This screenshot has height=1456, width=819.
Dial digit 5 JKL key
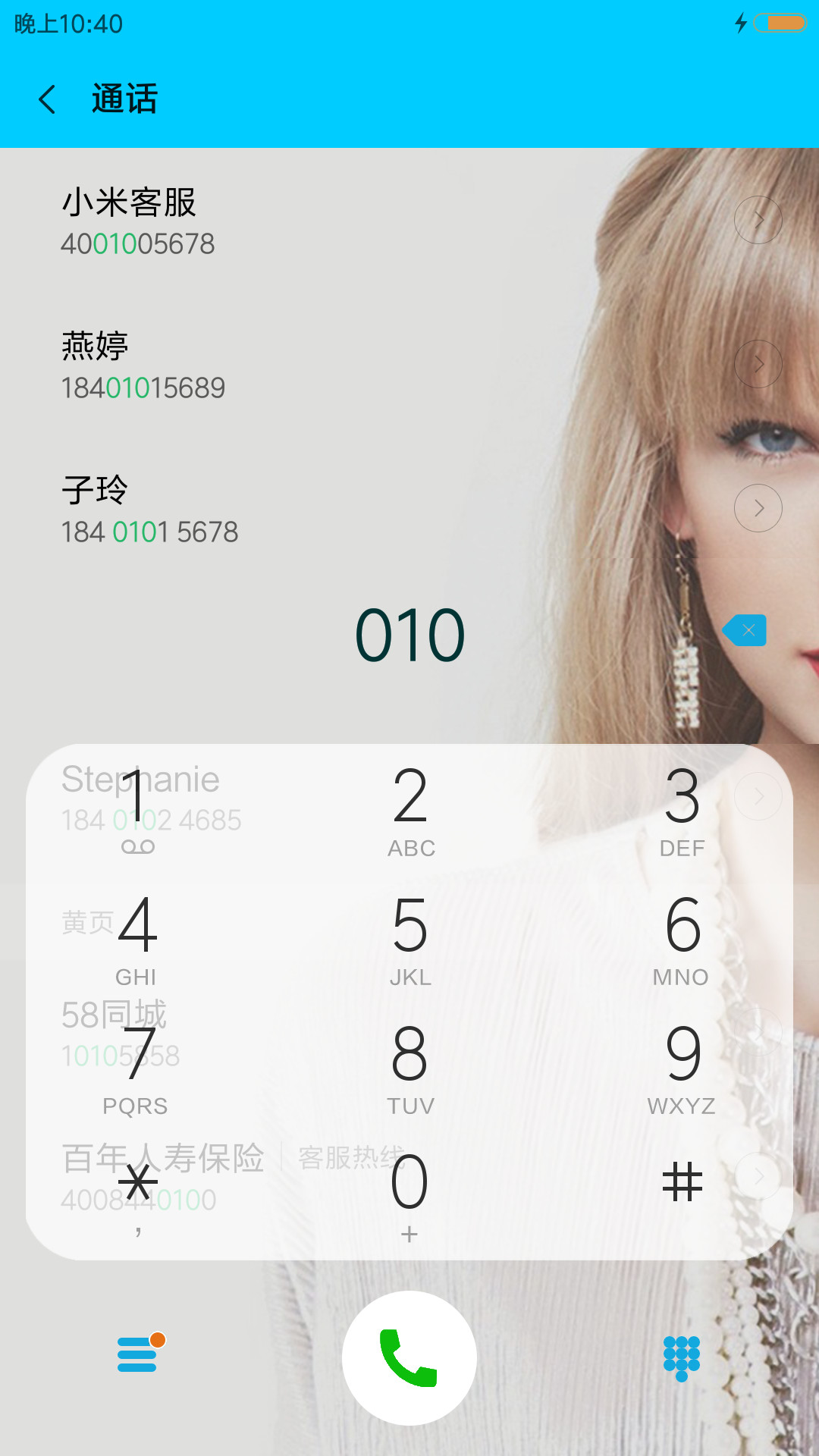tap(410, 937)
